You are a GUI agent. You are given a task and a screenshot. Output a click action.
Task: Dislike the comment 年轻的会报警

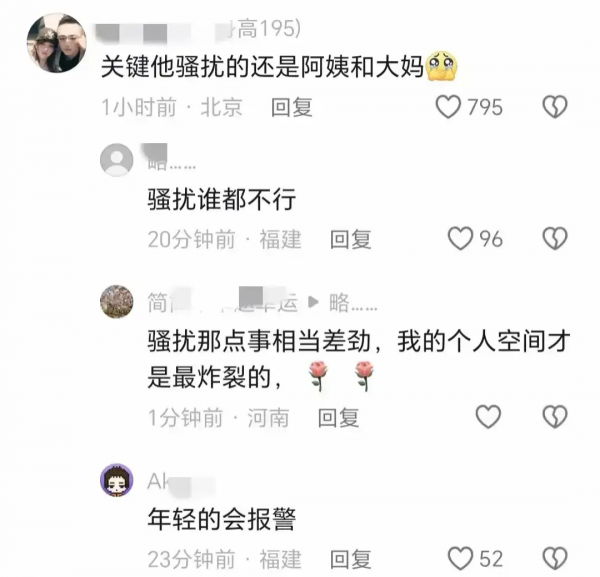tap(554, 558)
